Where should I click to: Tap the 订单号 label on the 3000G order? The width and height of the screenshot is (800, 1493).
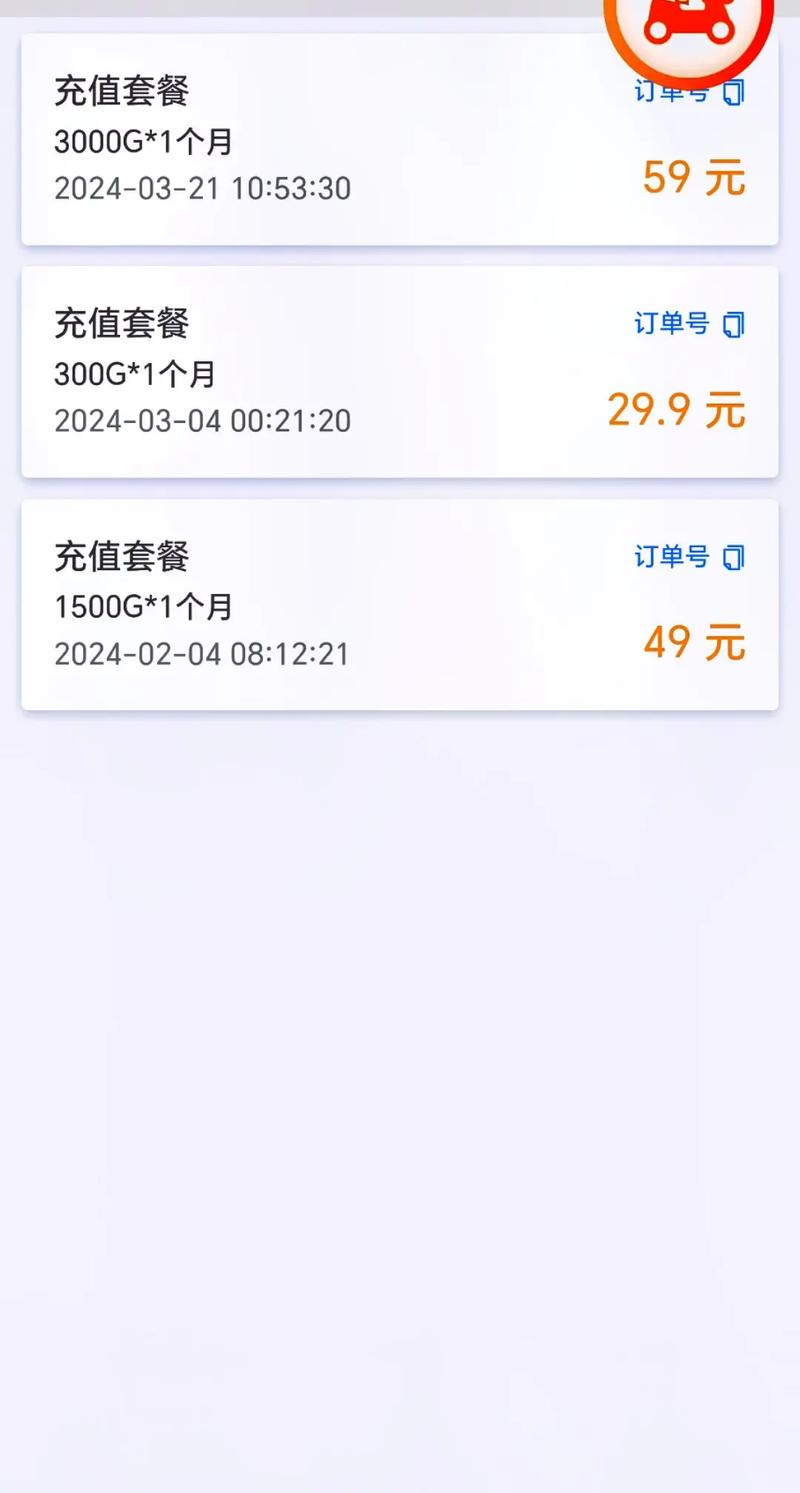point(672,91)
